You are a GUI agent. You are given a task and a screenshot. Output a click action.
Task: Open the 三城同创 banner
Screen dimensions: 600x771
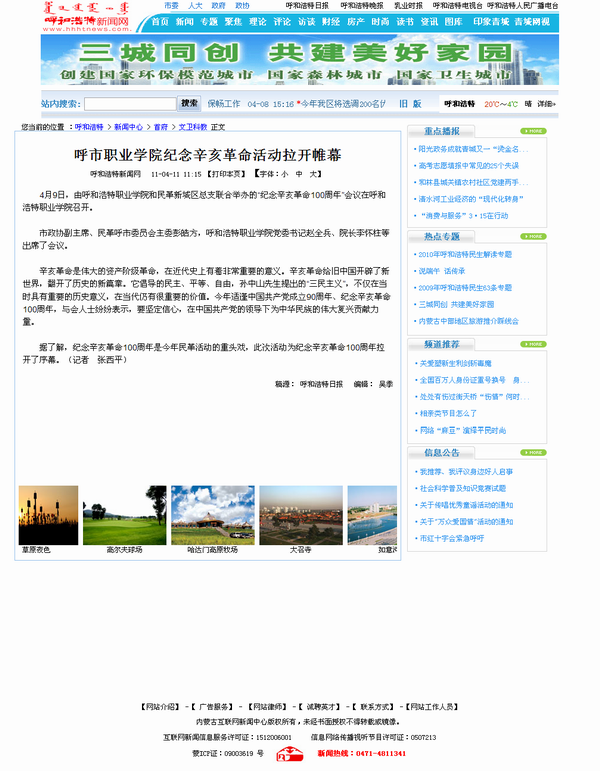(x=300, y=61)
